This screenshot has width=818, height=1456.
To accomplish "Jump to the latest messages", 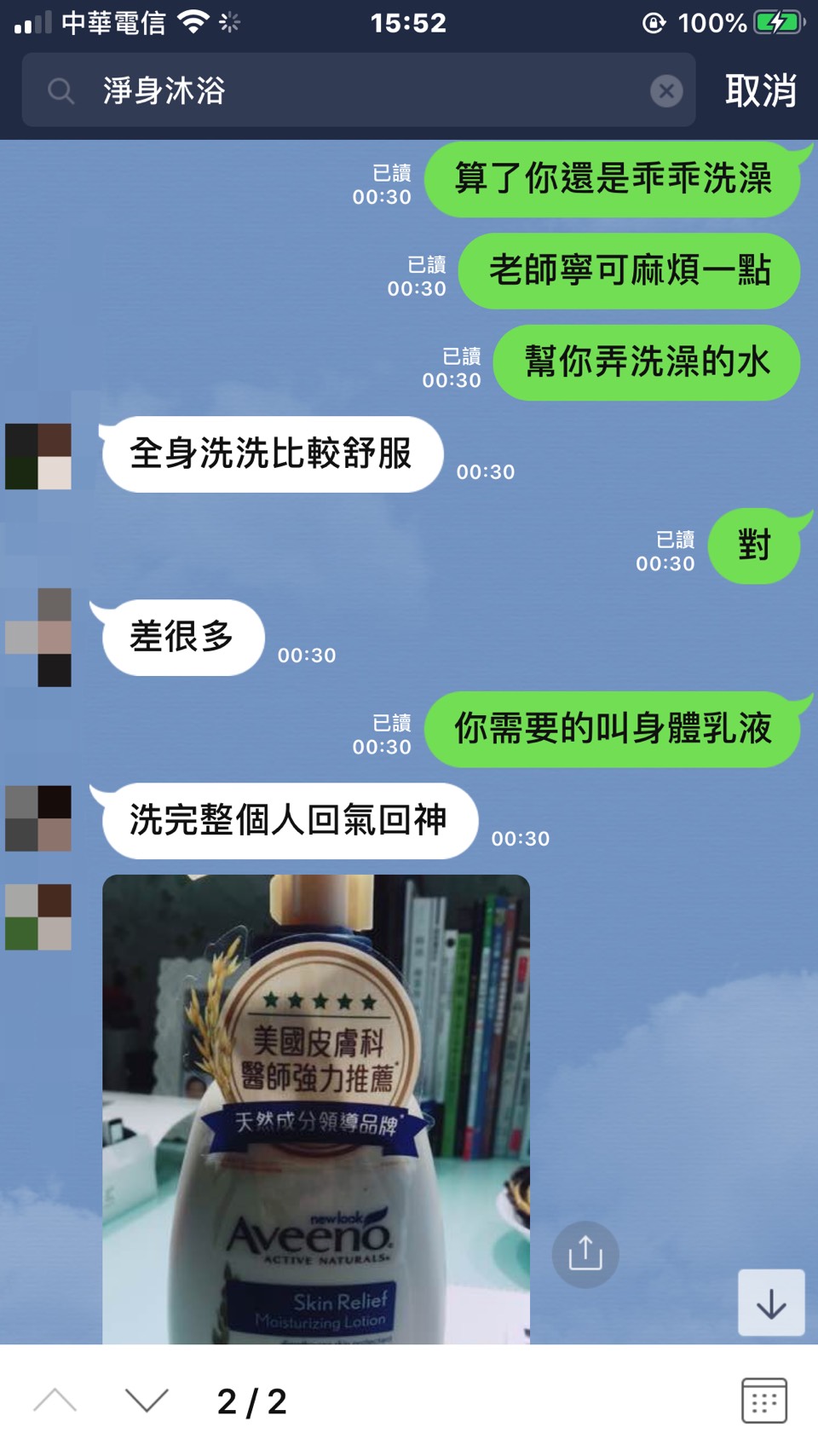I will coord(770,1303).
